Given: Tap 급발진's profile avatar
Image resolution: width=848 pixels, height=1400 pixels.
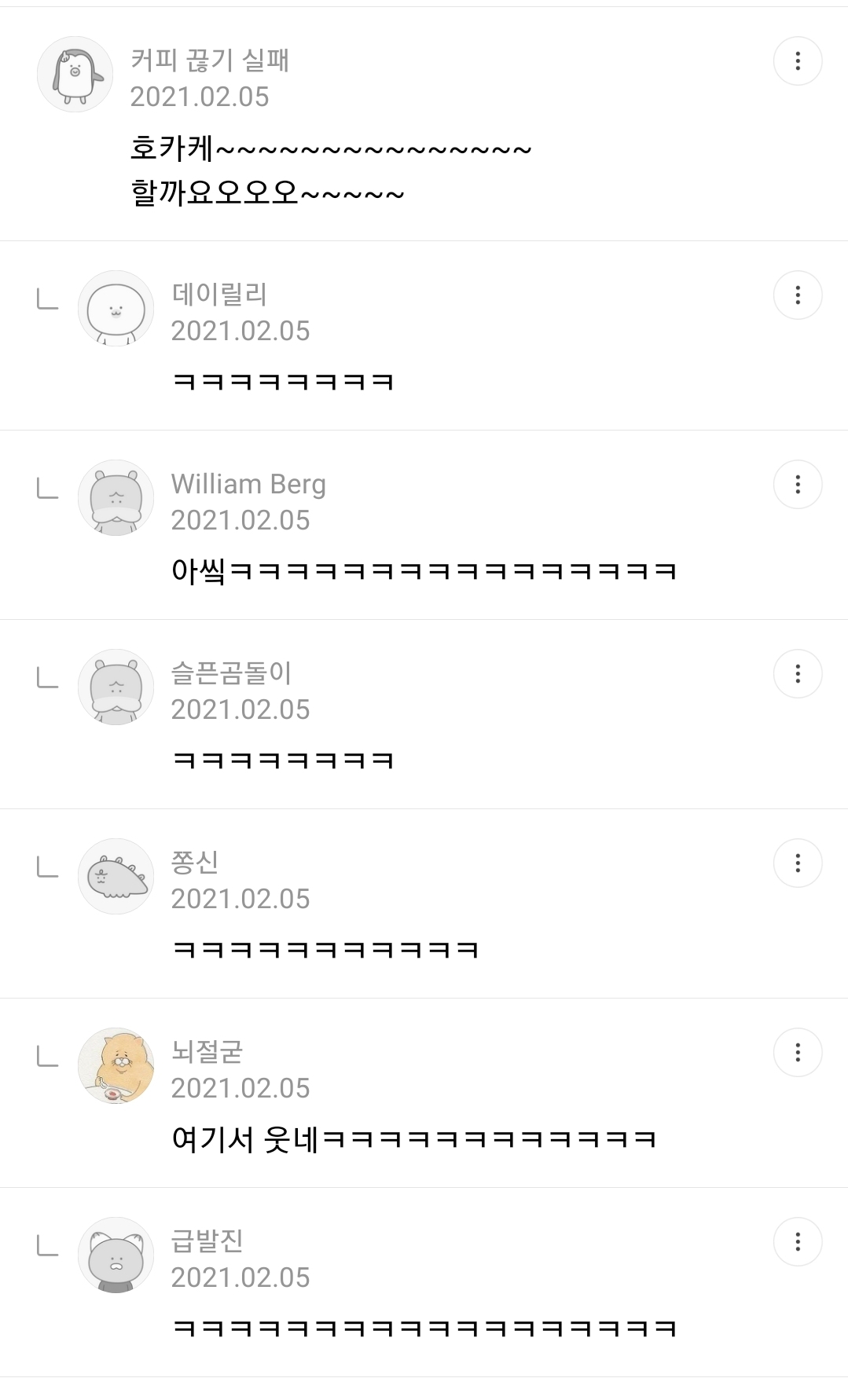Looking at the screenshot, I should pos(116,1255).
